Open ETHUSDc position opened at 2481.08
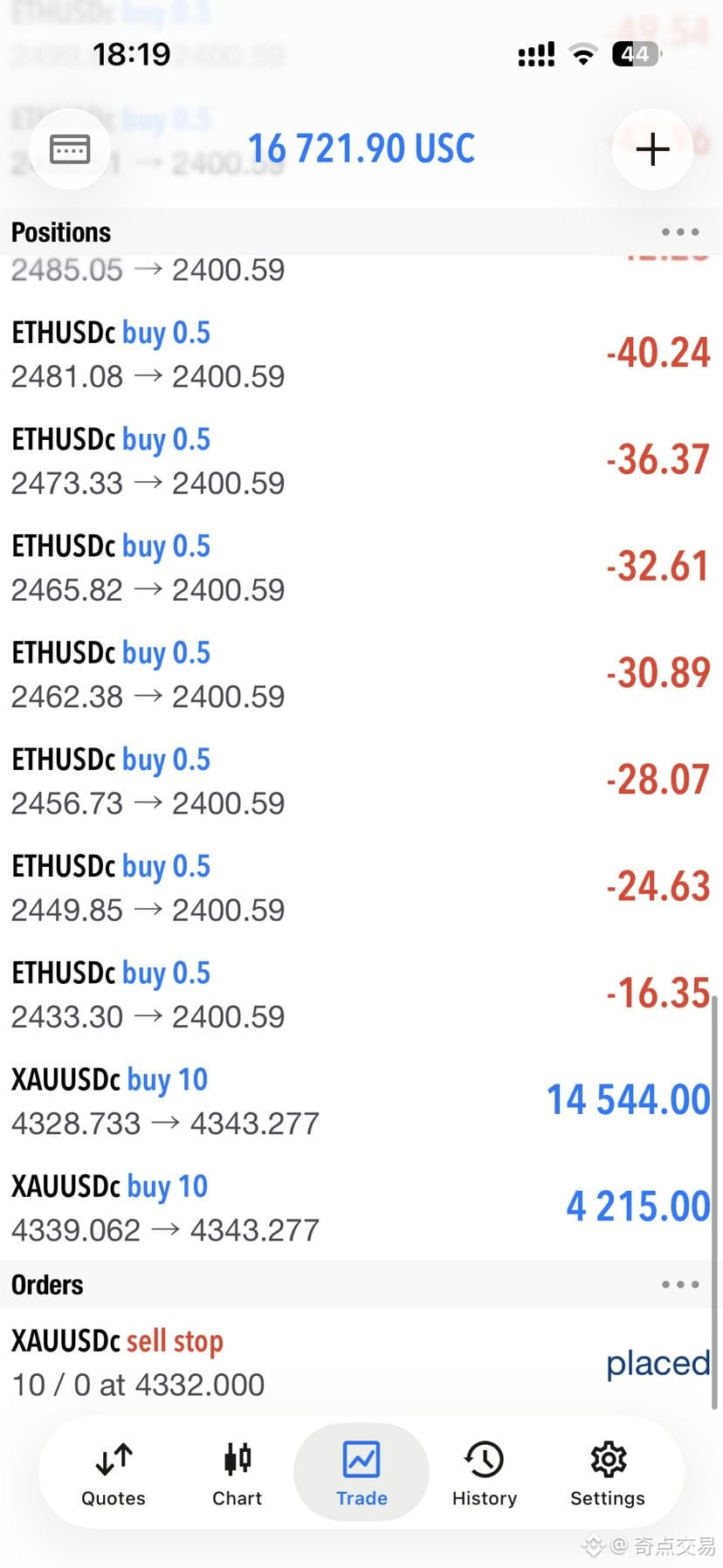723x1568 pixels. point(361,354)
